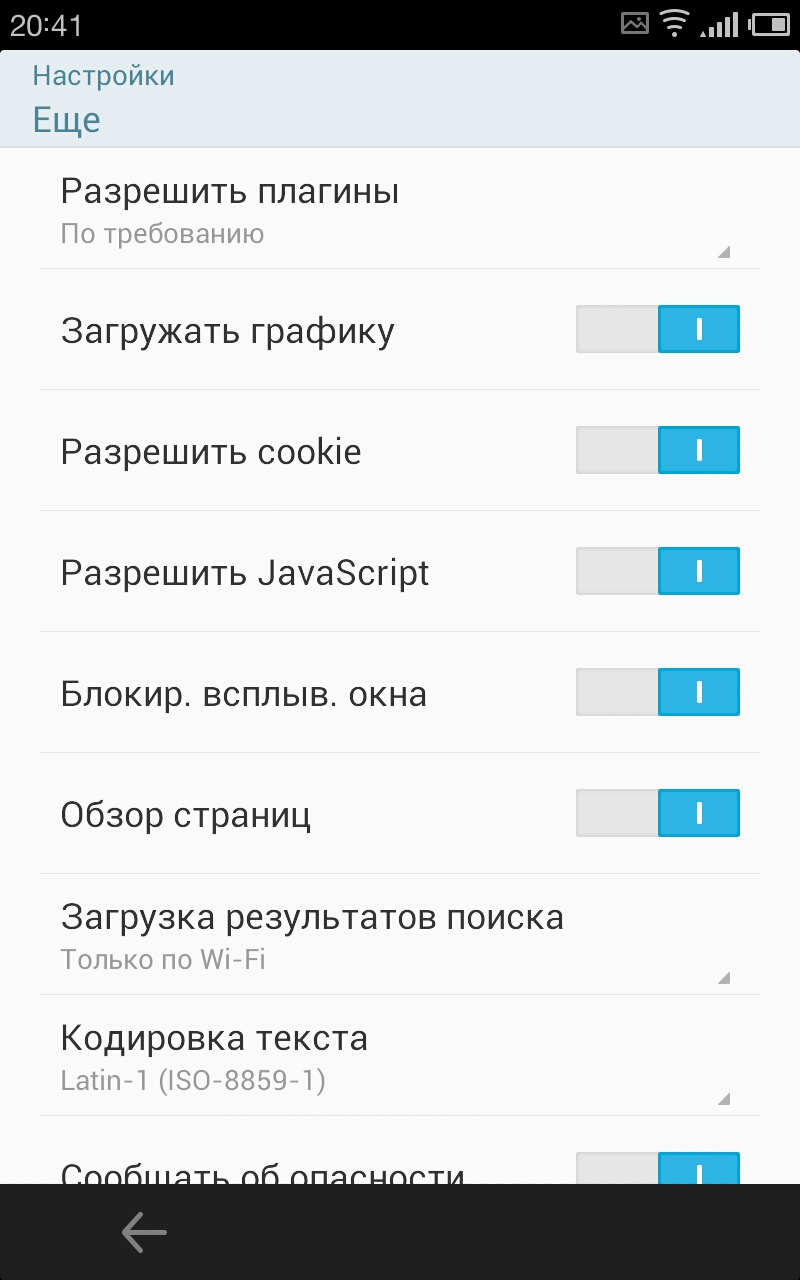Switch off the Обзор страниц toggle
This screenshot has height=1280, width=800.
coord(657,814)
